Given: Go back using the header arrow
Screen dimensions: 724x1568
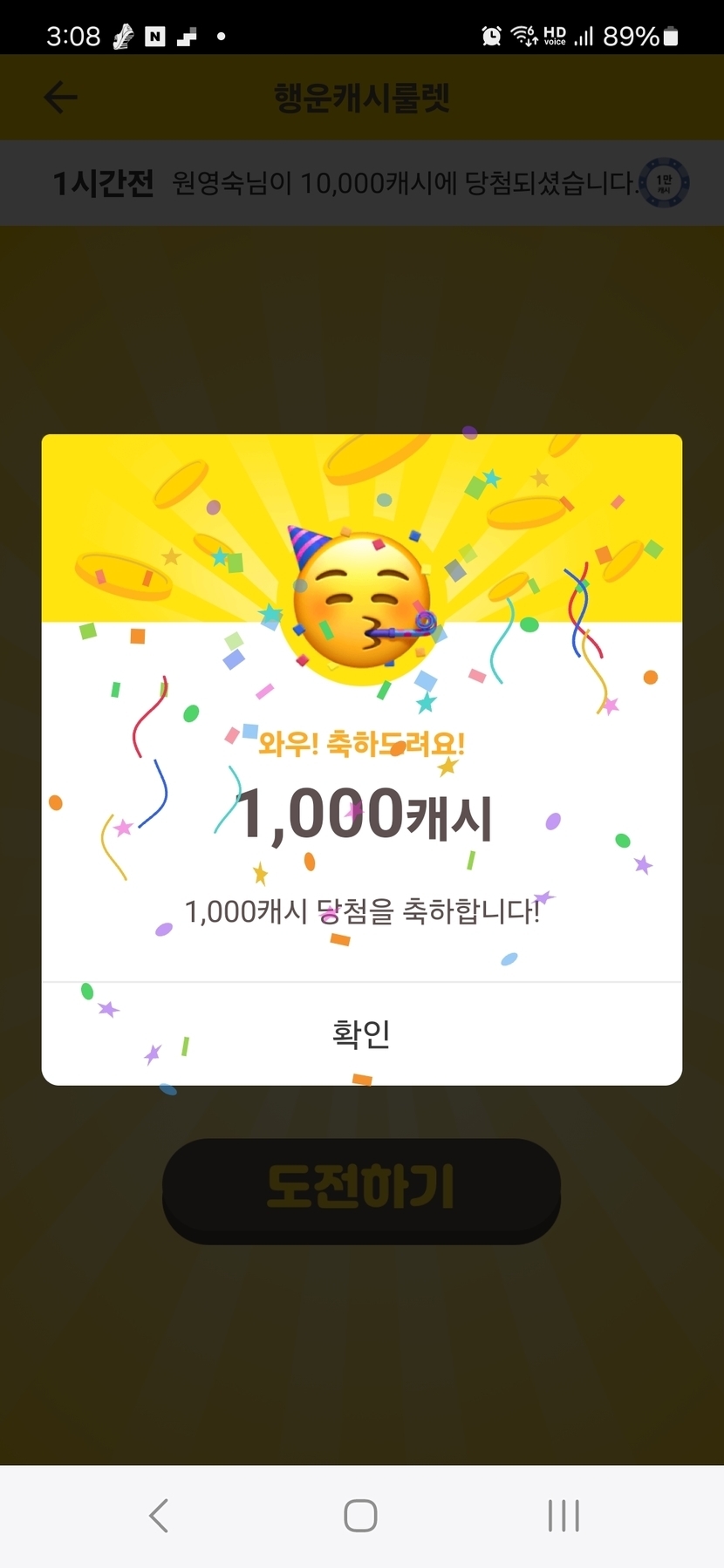Looking at the screenshot, I should click(61, 97).
